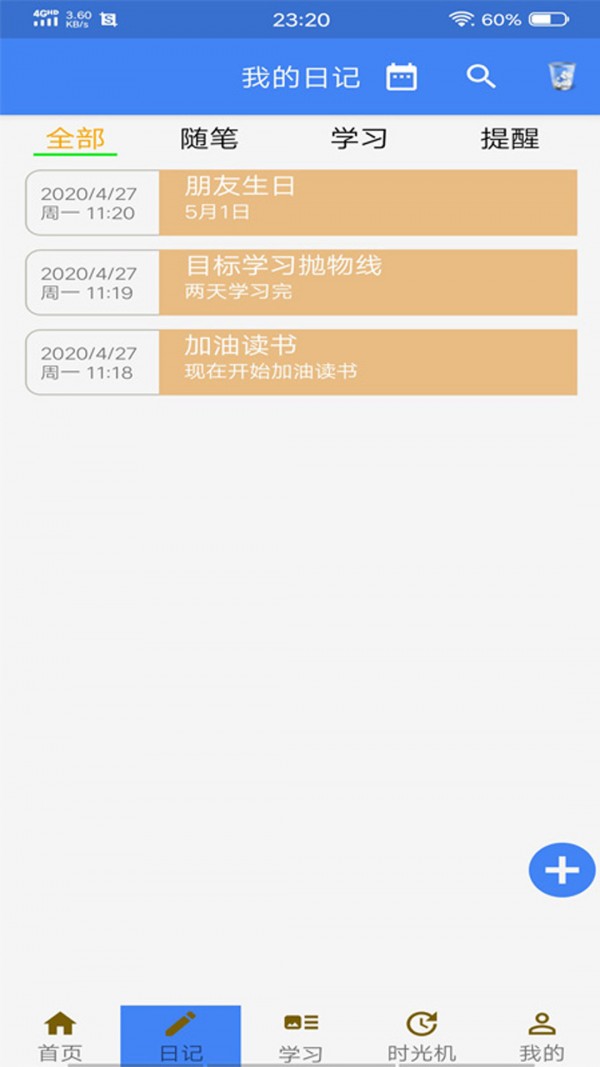Switch to the 时光机 tab
Screen dimensions: 600x1067
coord(421,1036)
